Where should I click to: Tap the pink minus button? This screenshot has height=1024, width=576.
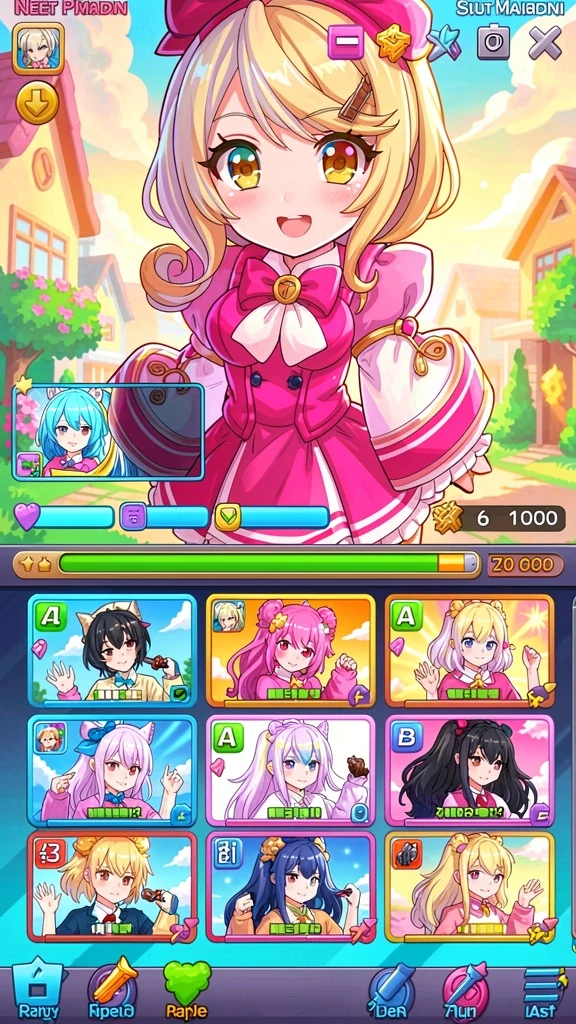point(345,42)
